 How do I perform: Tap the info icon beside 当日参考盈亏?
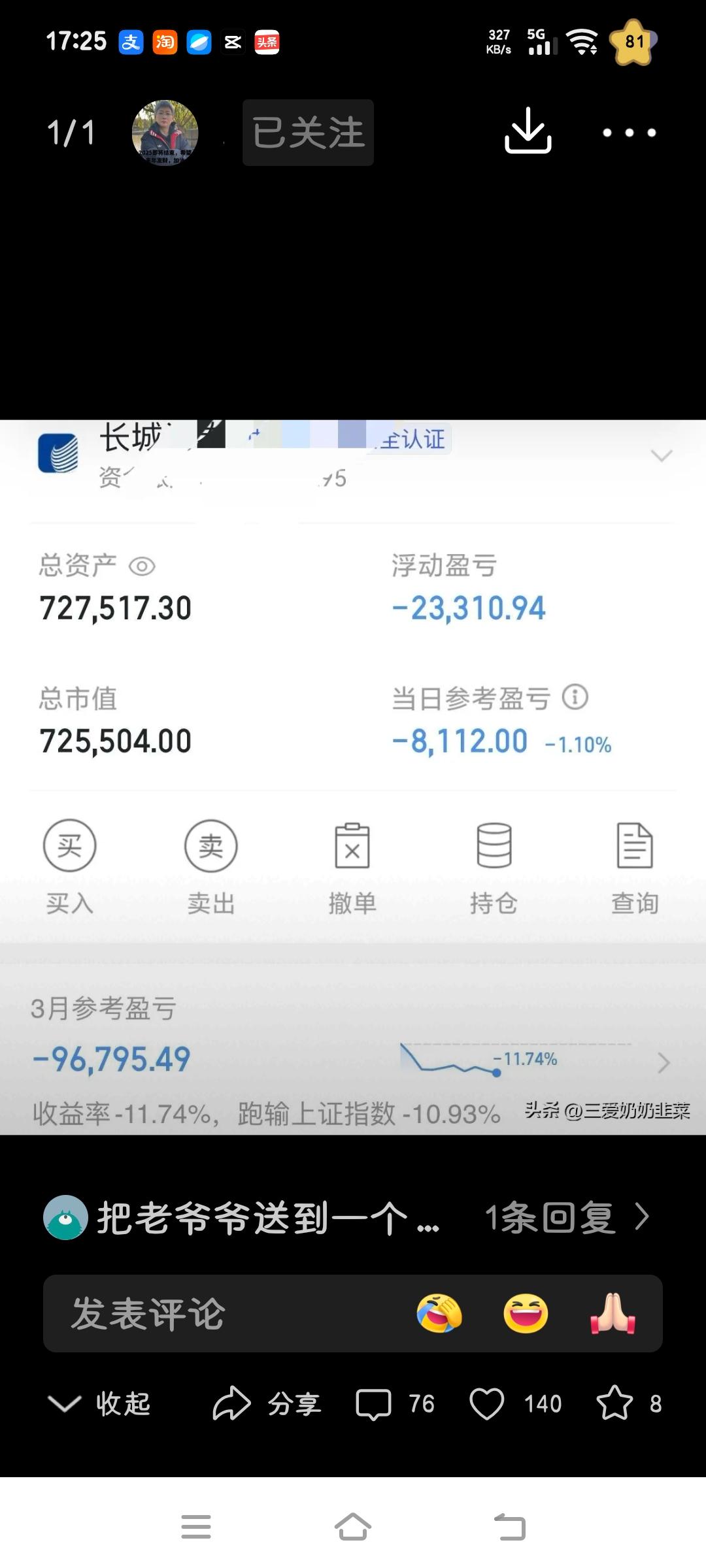click(x=575, y=697)
